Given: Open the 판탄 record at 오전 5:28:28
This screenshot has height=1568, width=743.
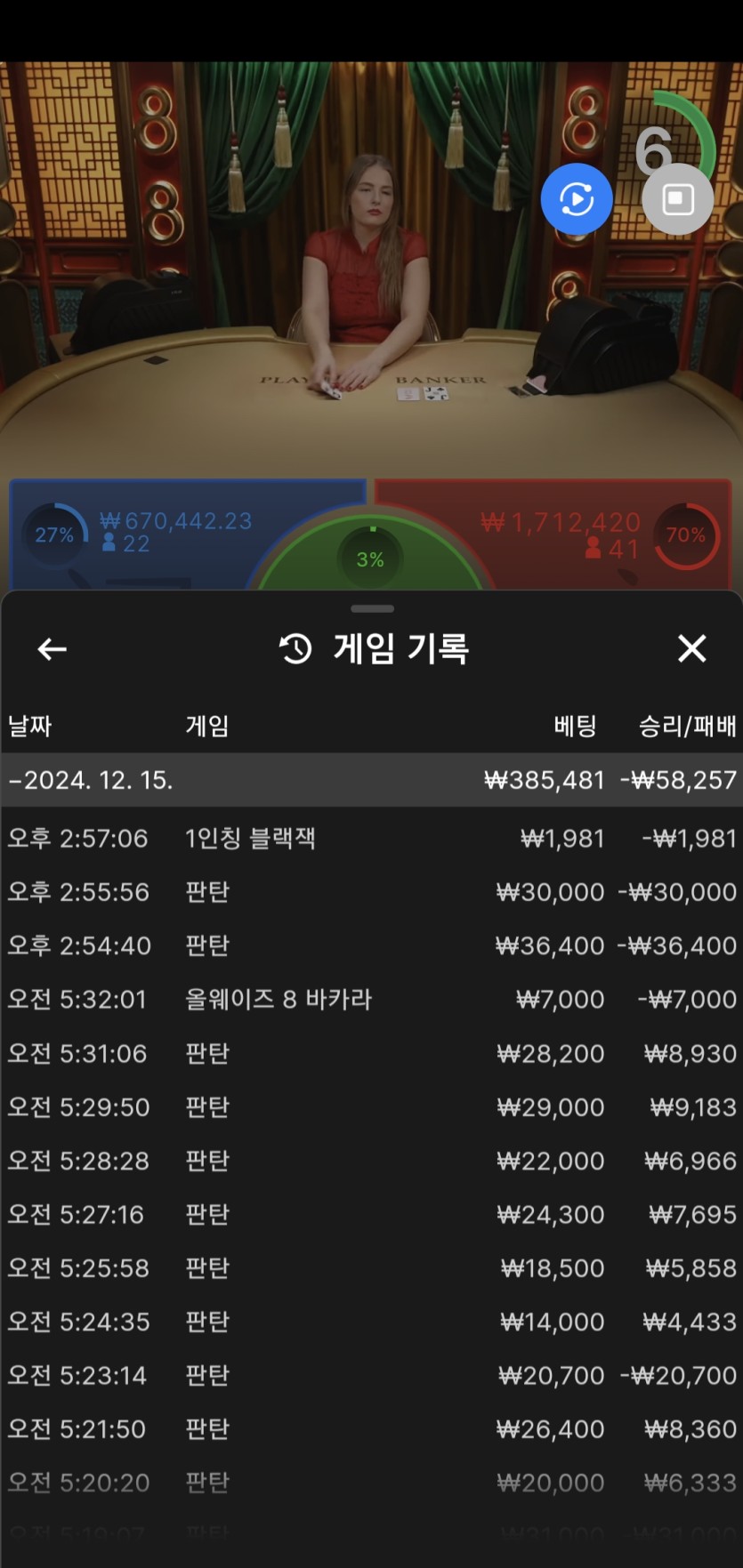Looking at the screenshot, I should point(371,1161).
